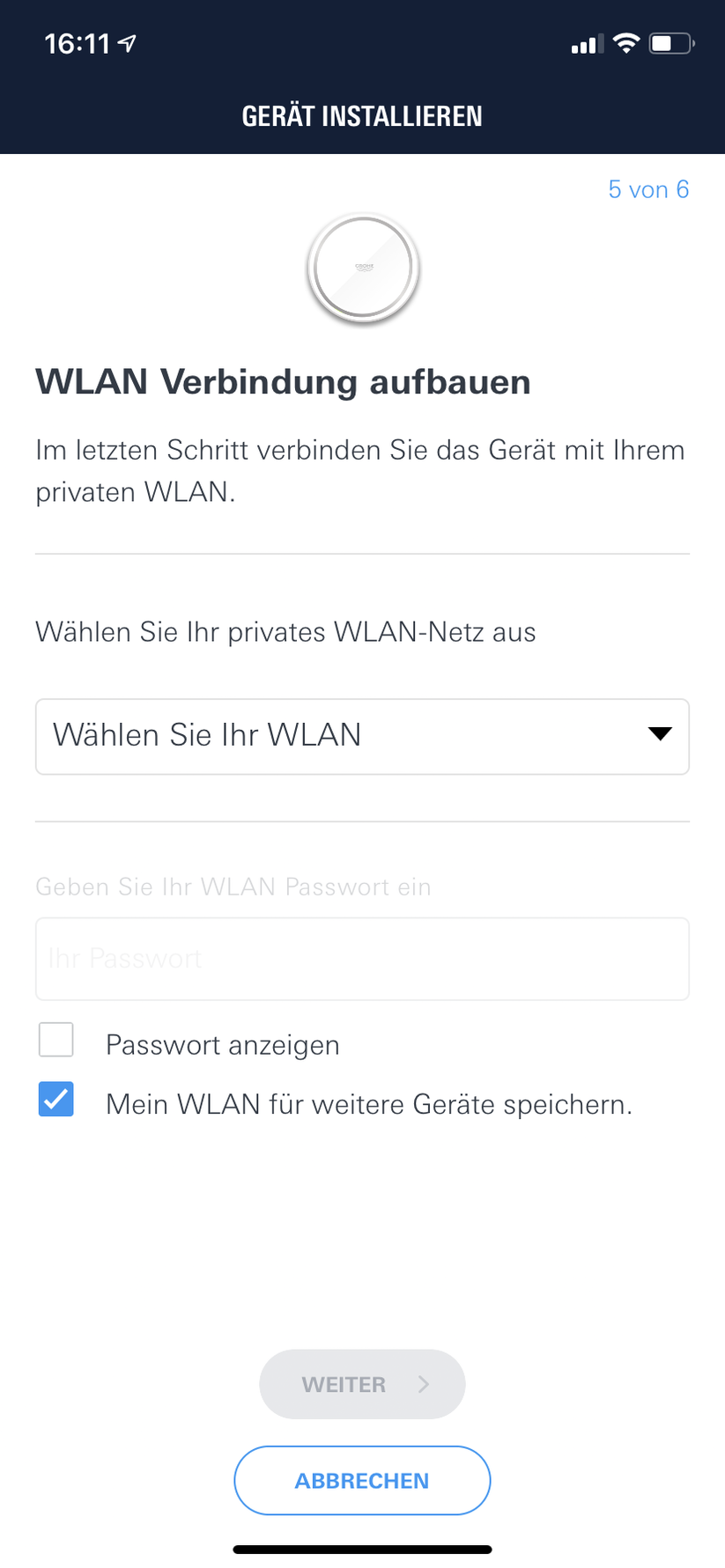Tap the Ihr Passwort input field
Screen dimensions: 725x1568
362,959
